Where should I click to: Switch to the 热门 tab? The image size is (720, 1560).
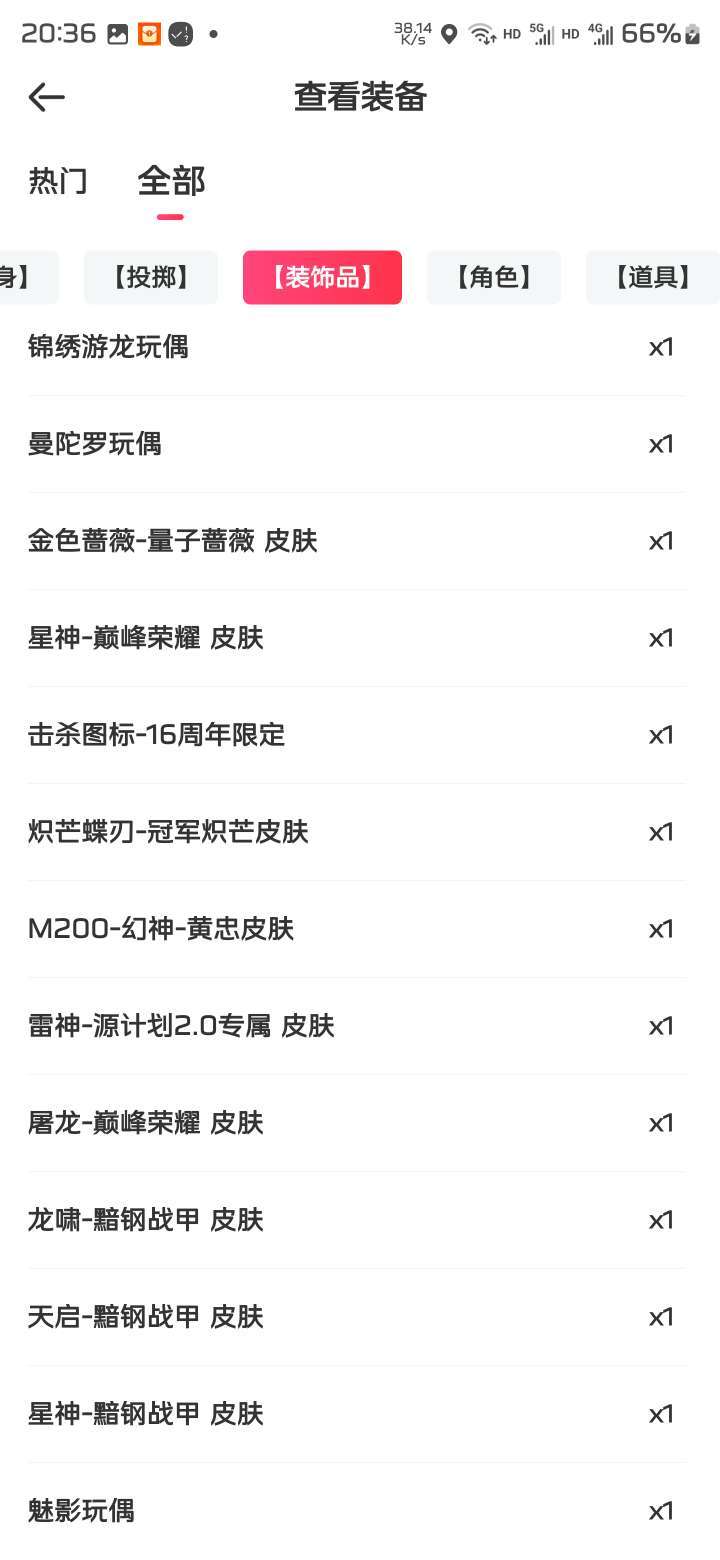pos(58,181)
